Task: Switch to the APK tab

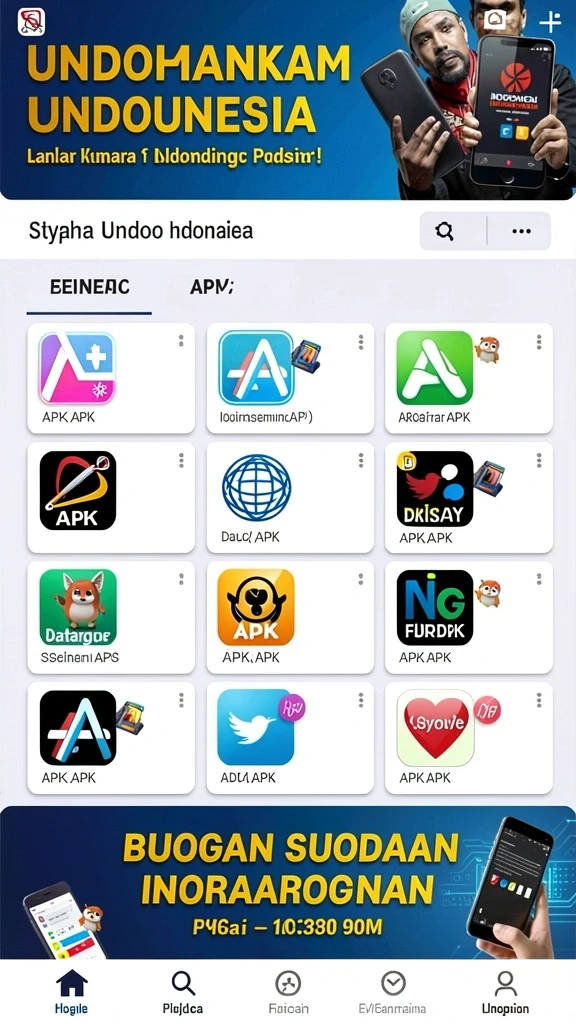Action: click(212, 287)
